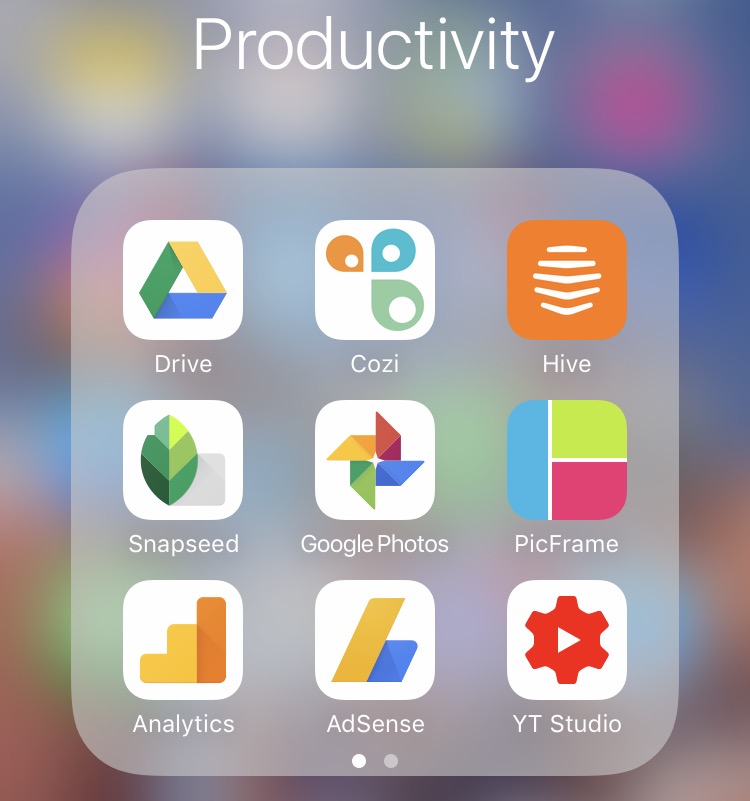This screenshot has height=801, width=750.
Task: Tap the red gear with play button icon
Action: point(567,643)
